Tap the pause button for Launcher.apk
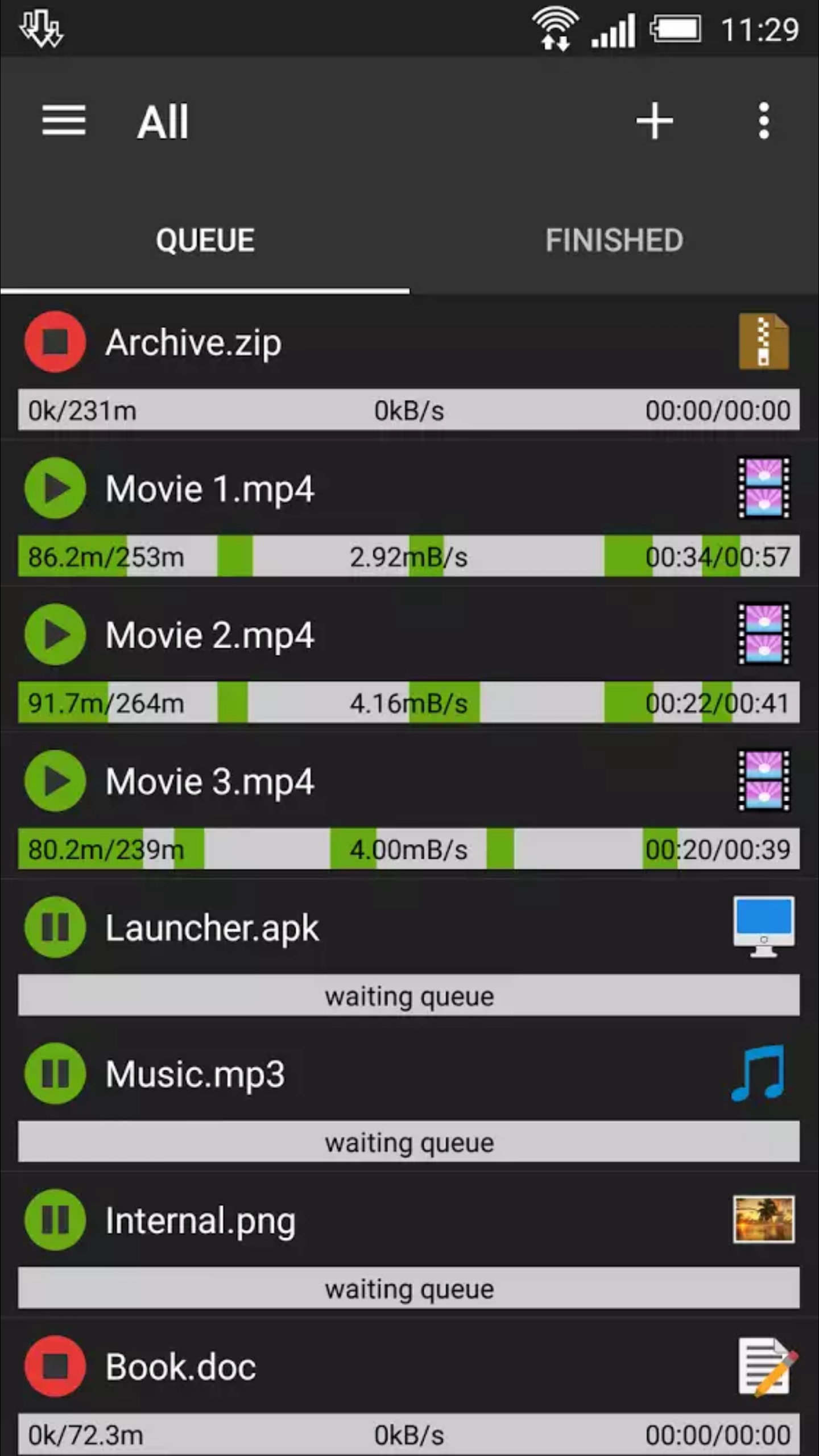 [x=55, y=927]
